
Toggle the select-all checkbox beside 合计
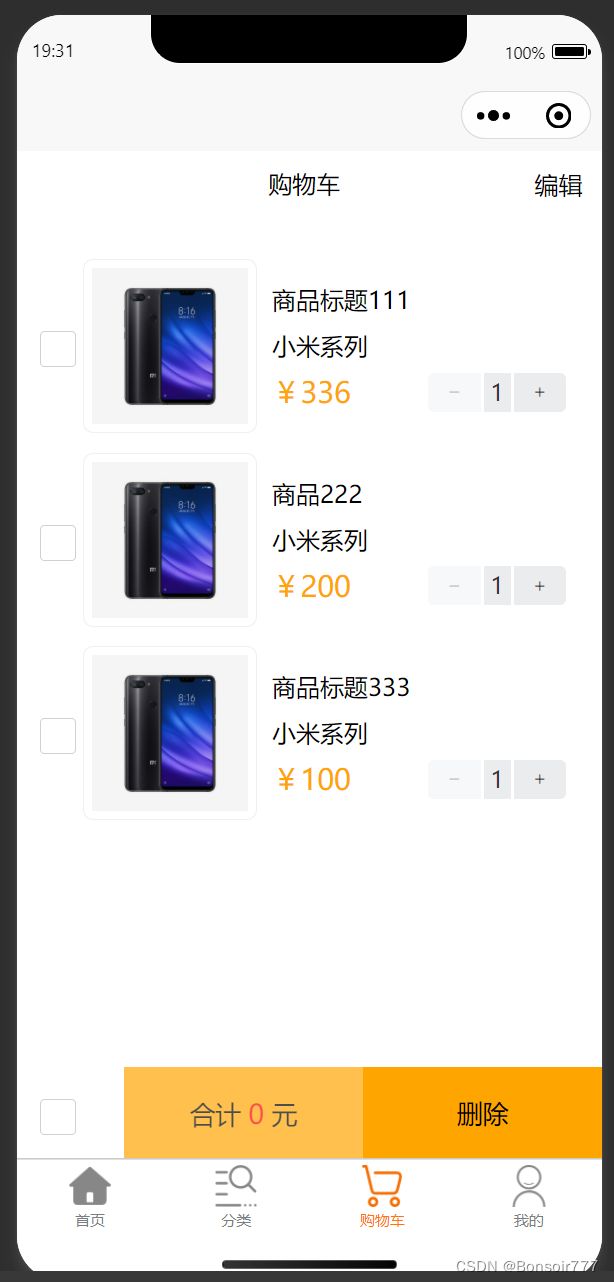click(x=58, y=1116)
